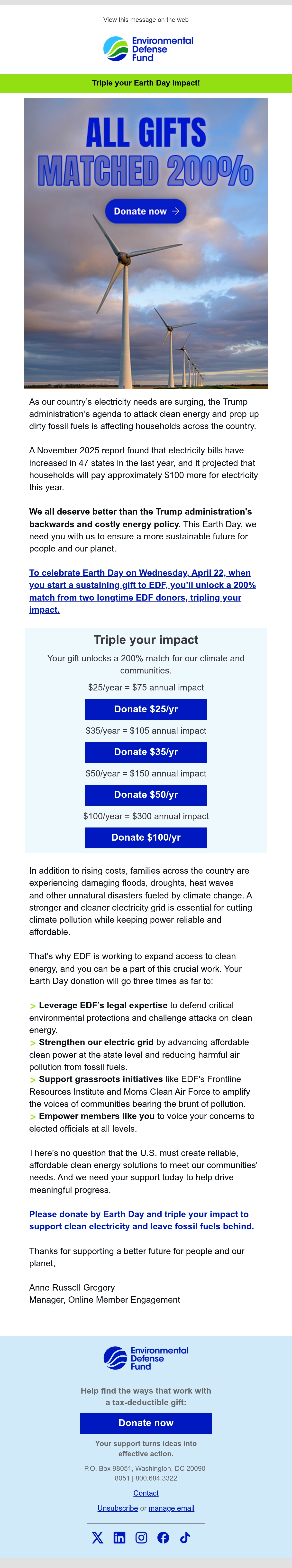Open the manage email link
Viewport: 292px width, 1568px height.
[x=171, y=1508]
